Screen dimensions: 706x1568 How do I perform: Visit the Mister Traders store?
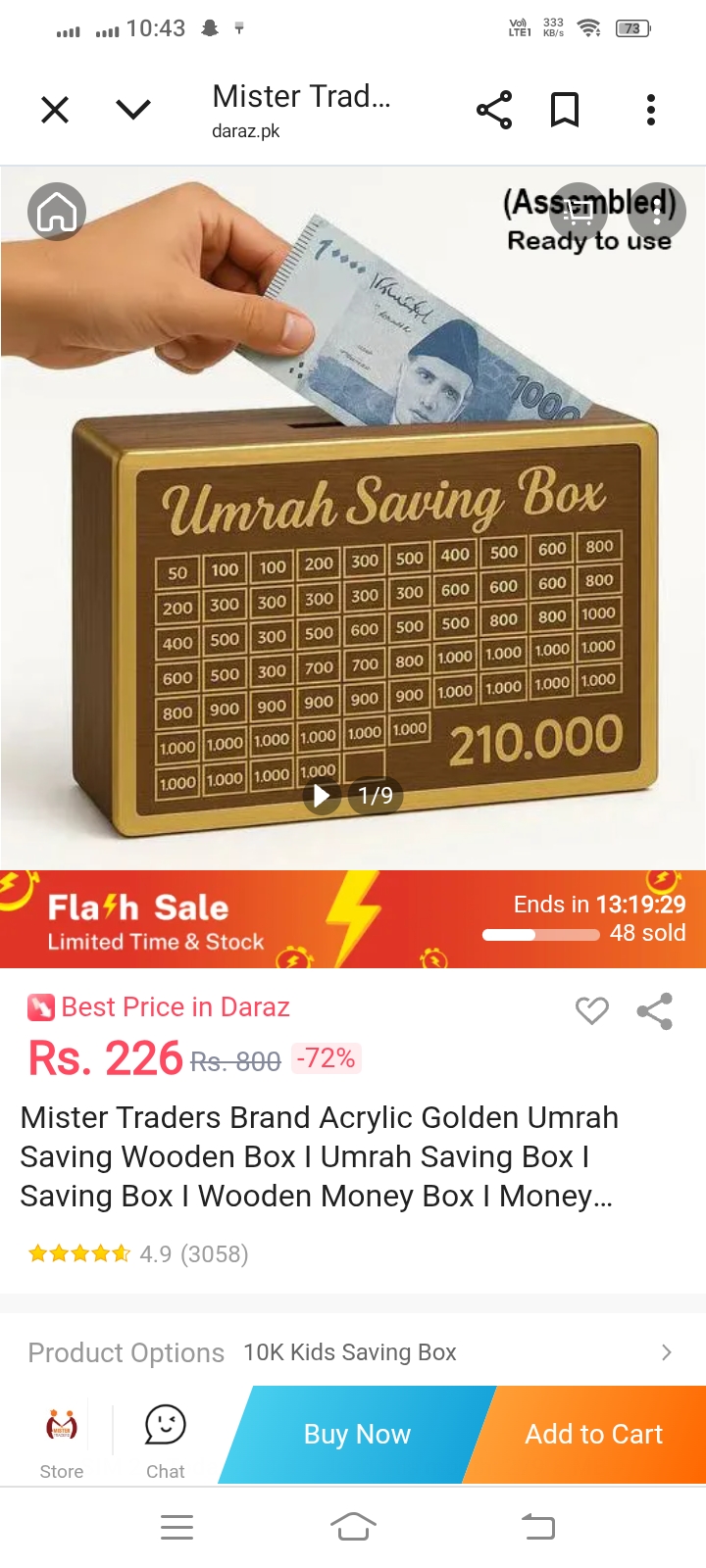point(62,1442)
